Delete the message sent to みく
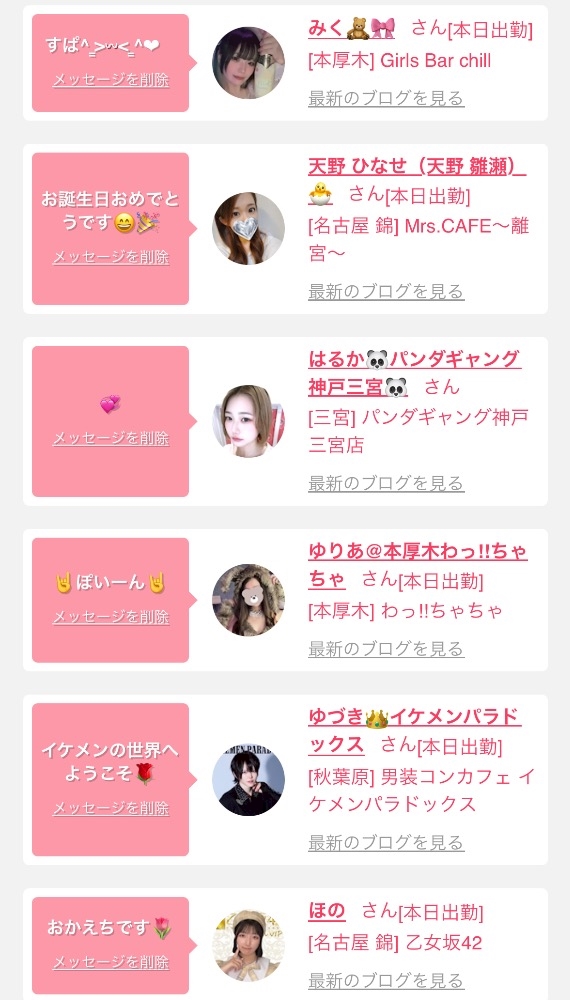Screen dimensions: 570x1000 pos(111,80)
